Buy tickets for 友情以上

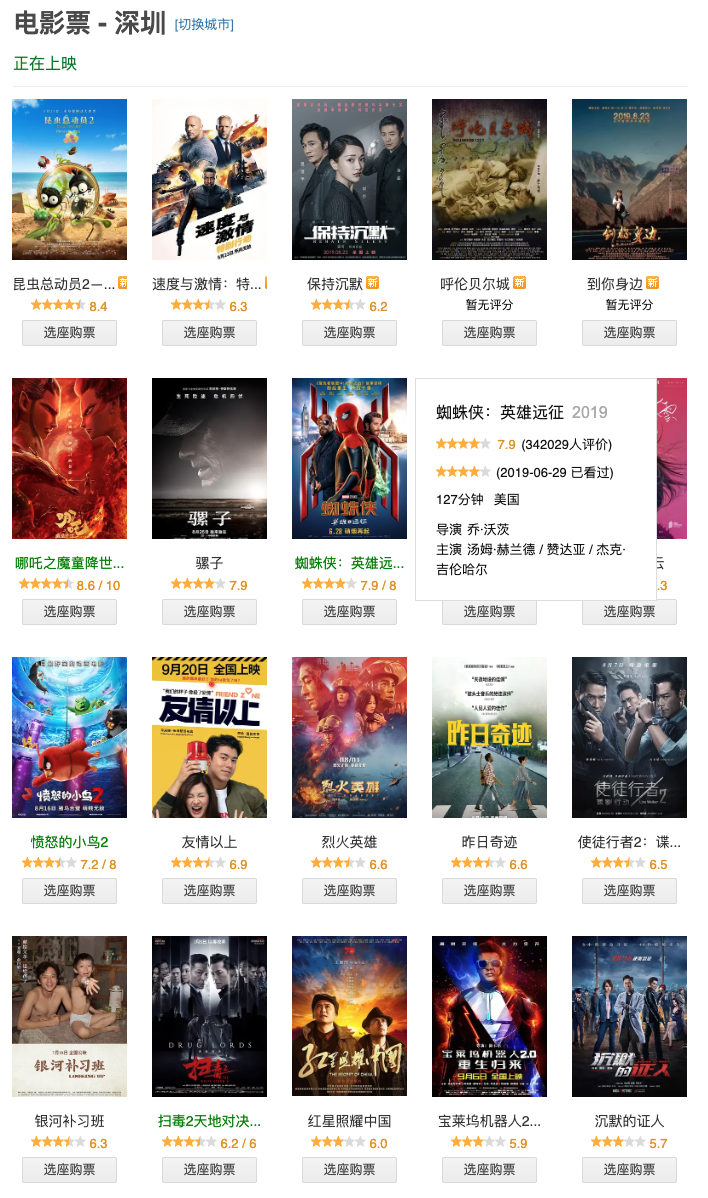click(209, 891)
